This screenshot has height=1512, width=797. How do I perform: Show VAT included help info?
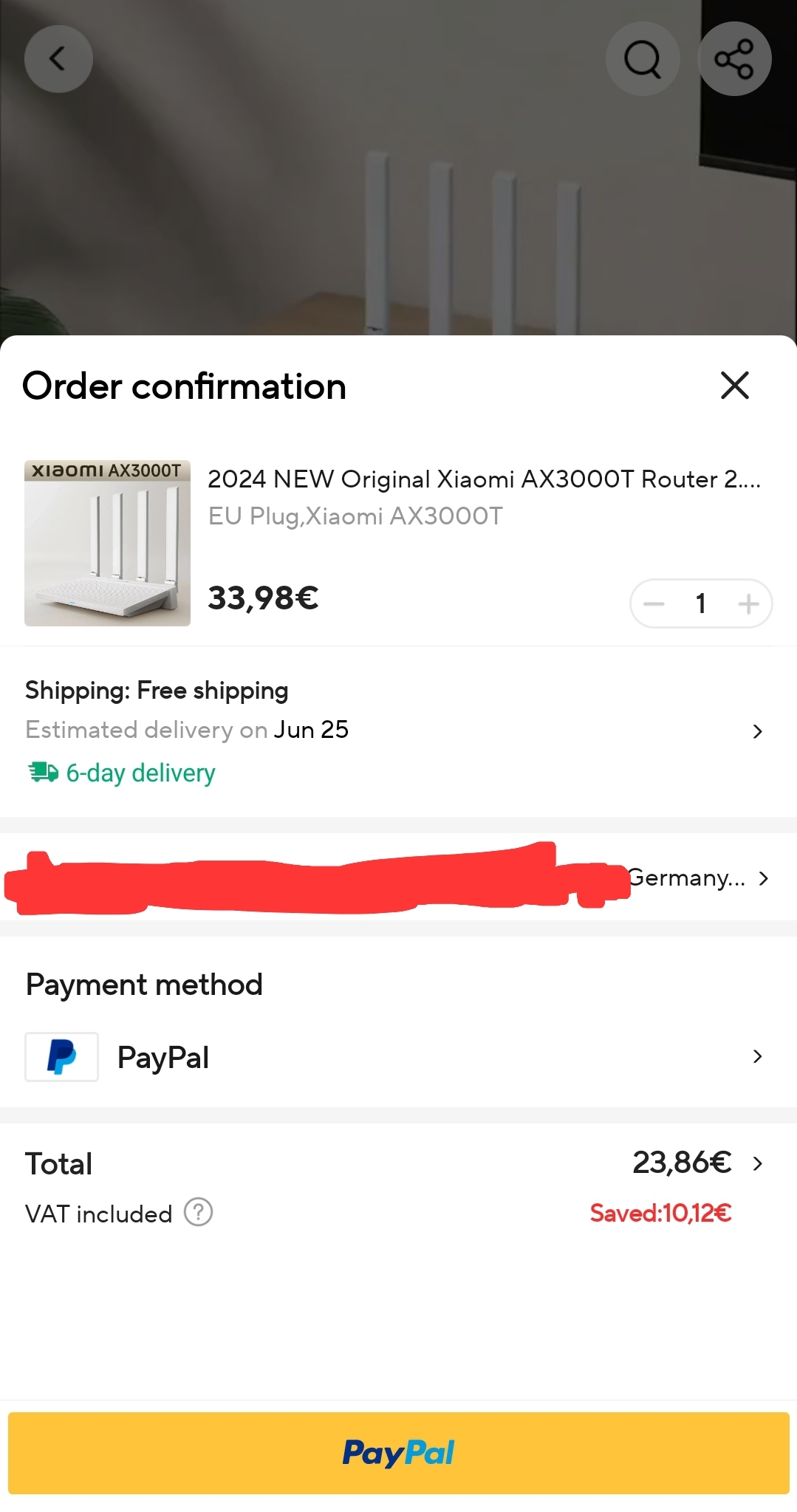(x=198, y=1213)
